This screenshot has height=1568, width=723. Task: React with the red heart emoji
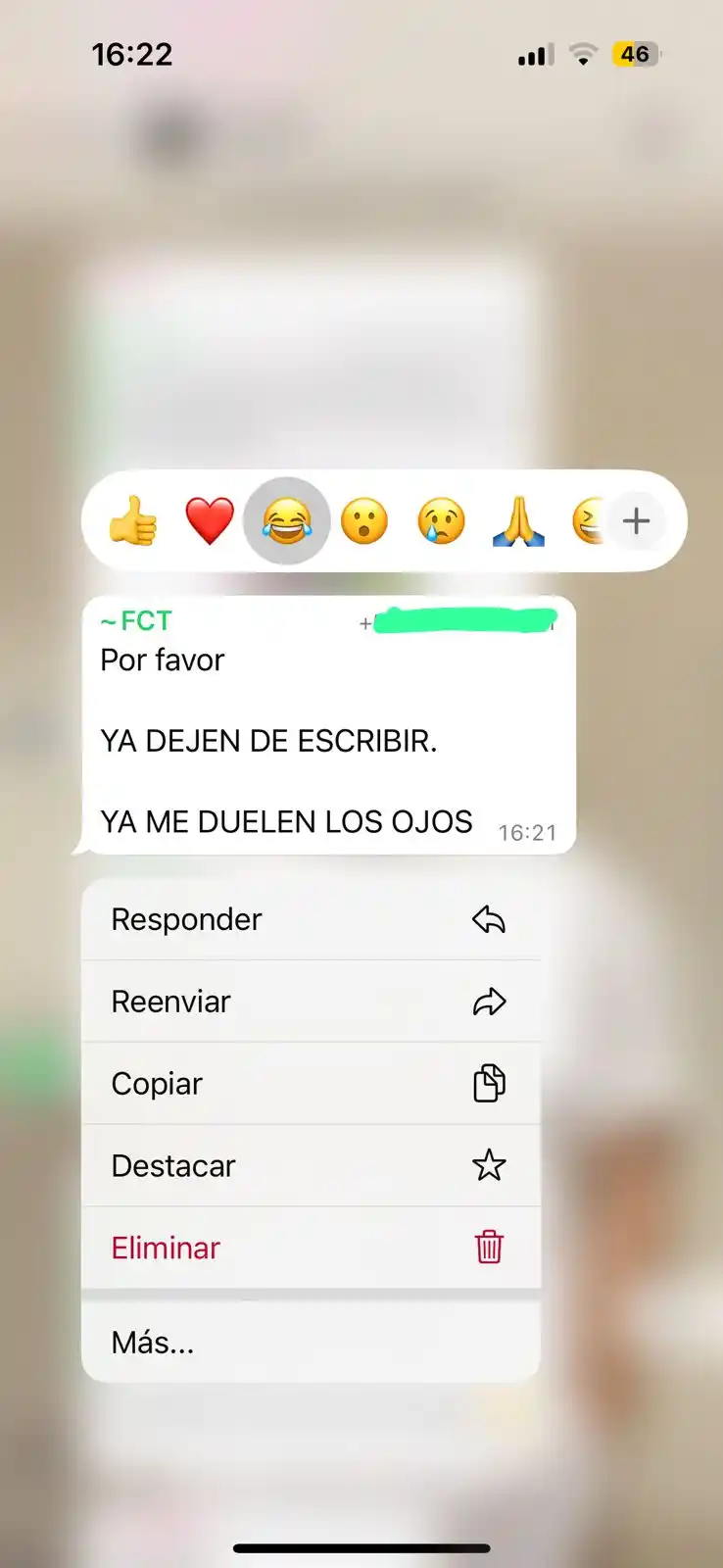click(210, 520)
